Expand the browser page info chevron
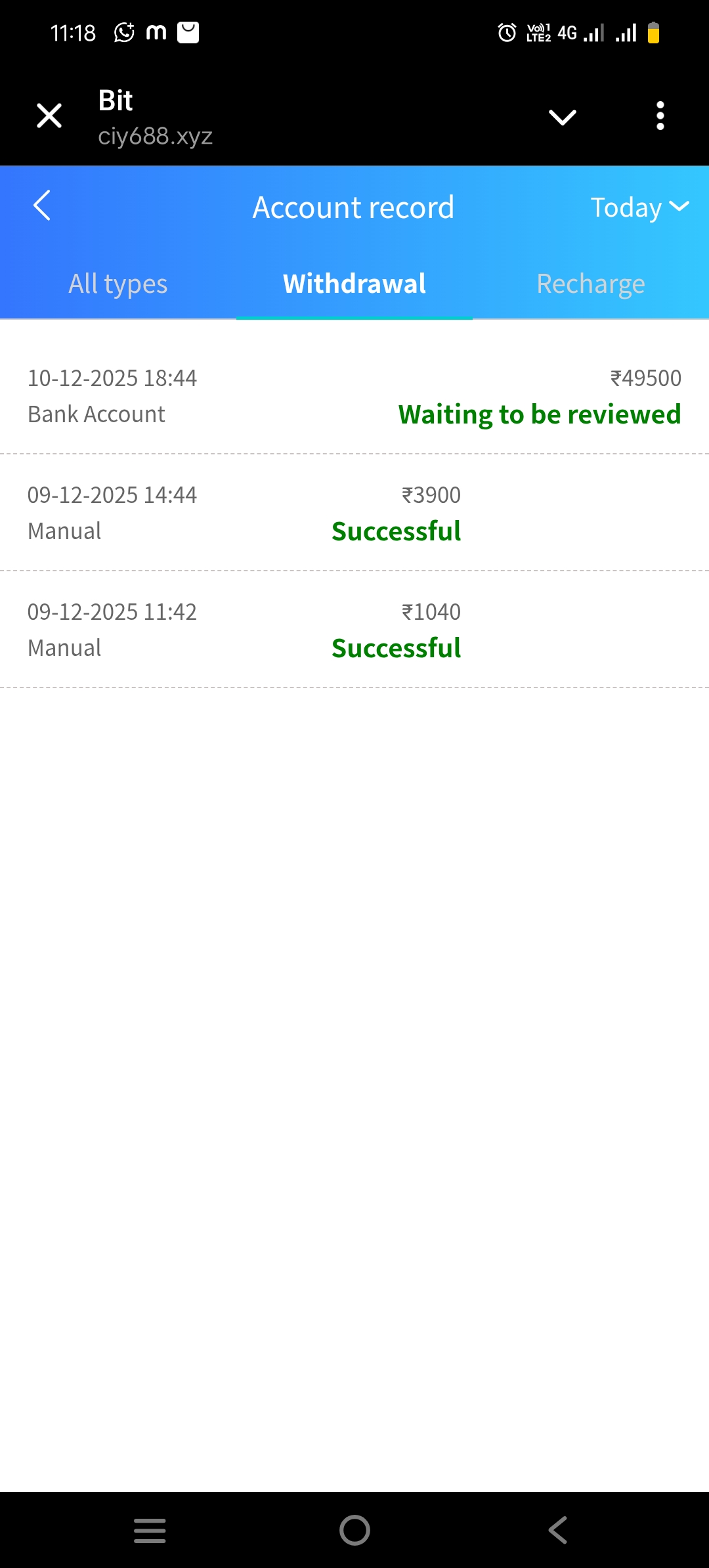 pyautogui.click(x=562, y=117)
